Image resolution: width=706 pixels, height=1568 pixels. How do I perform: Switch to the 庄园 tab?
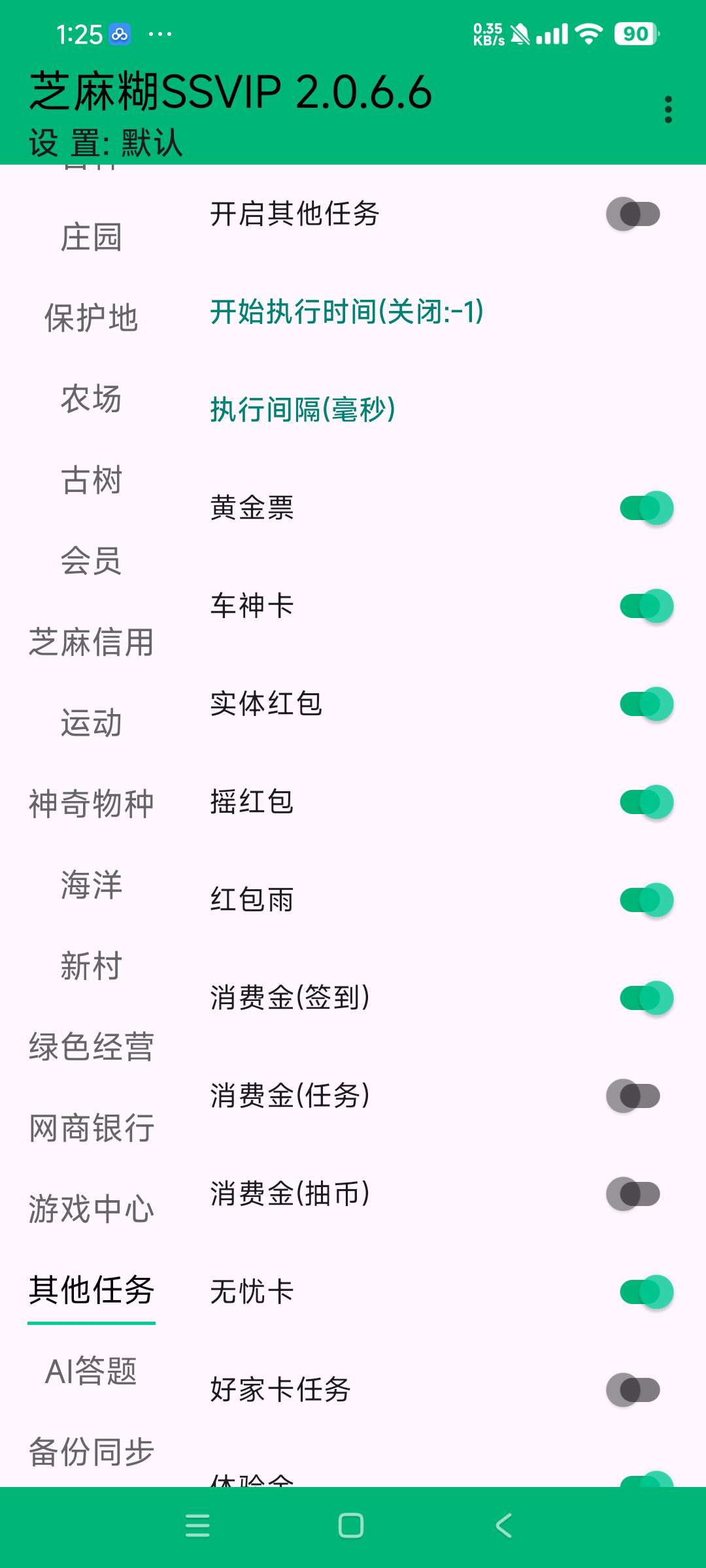(x=92, y=237)
